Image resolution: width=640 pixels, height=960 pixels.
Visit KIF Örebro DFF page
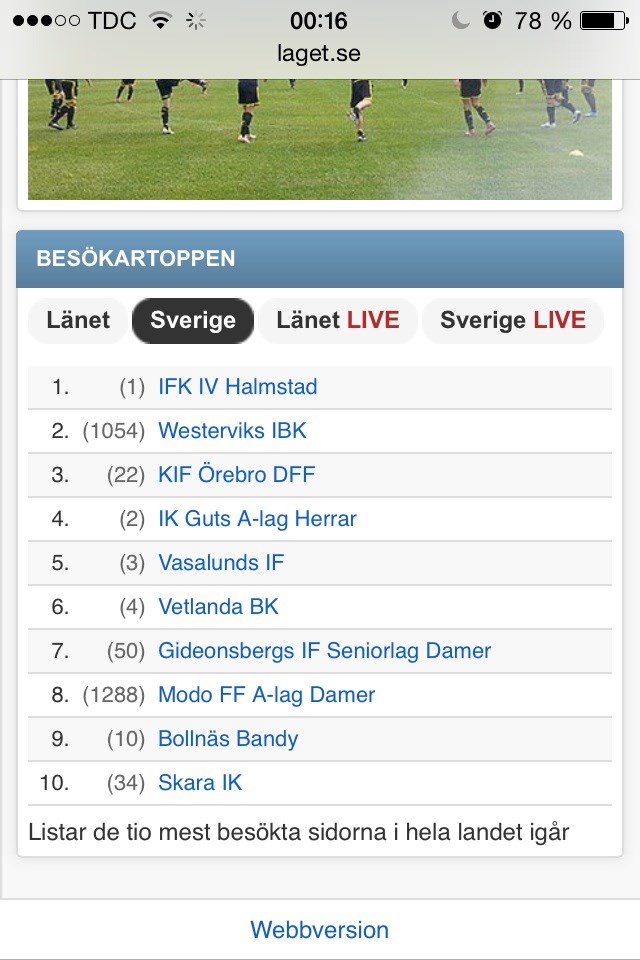point(236,475)
